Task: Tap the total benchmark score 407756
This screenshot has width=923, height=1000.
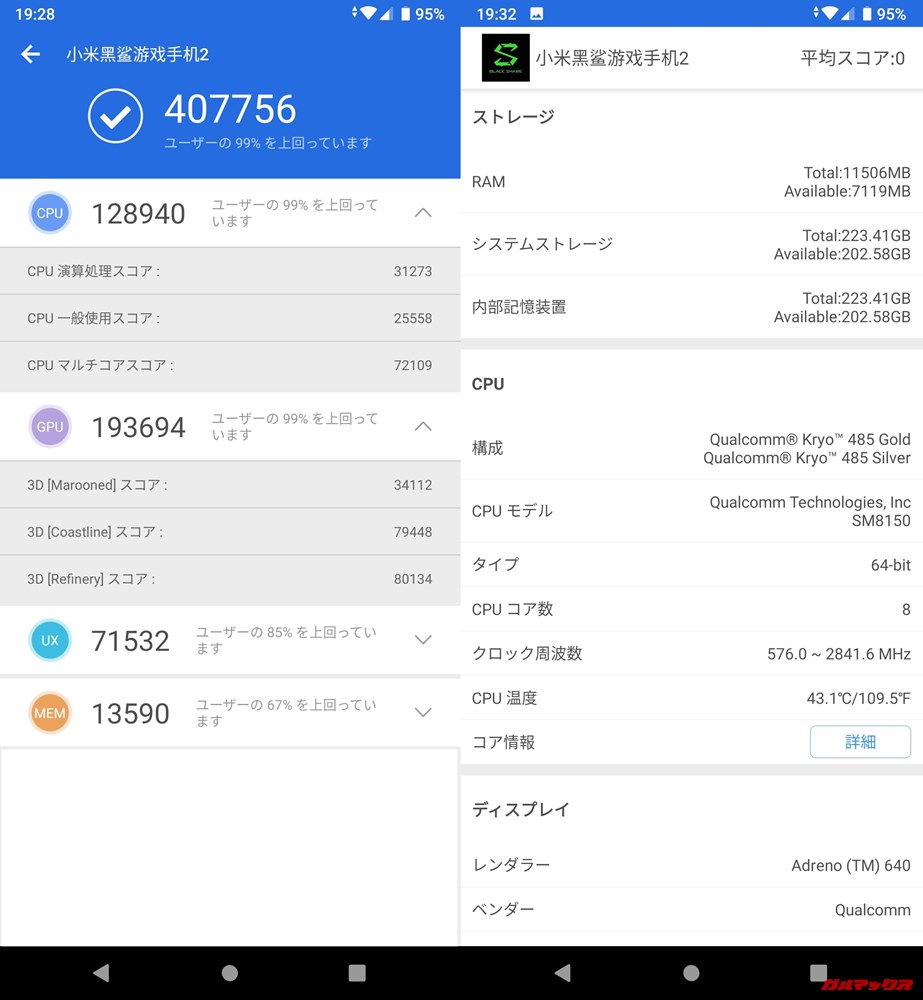Action: [x=231, y=110]
